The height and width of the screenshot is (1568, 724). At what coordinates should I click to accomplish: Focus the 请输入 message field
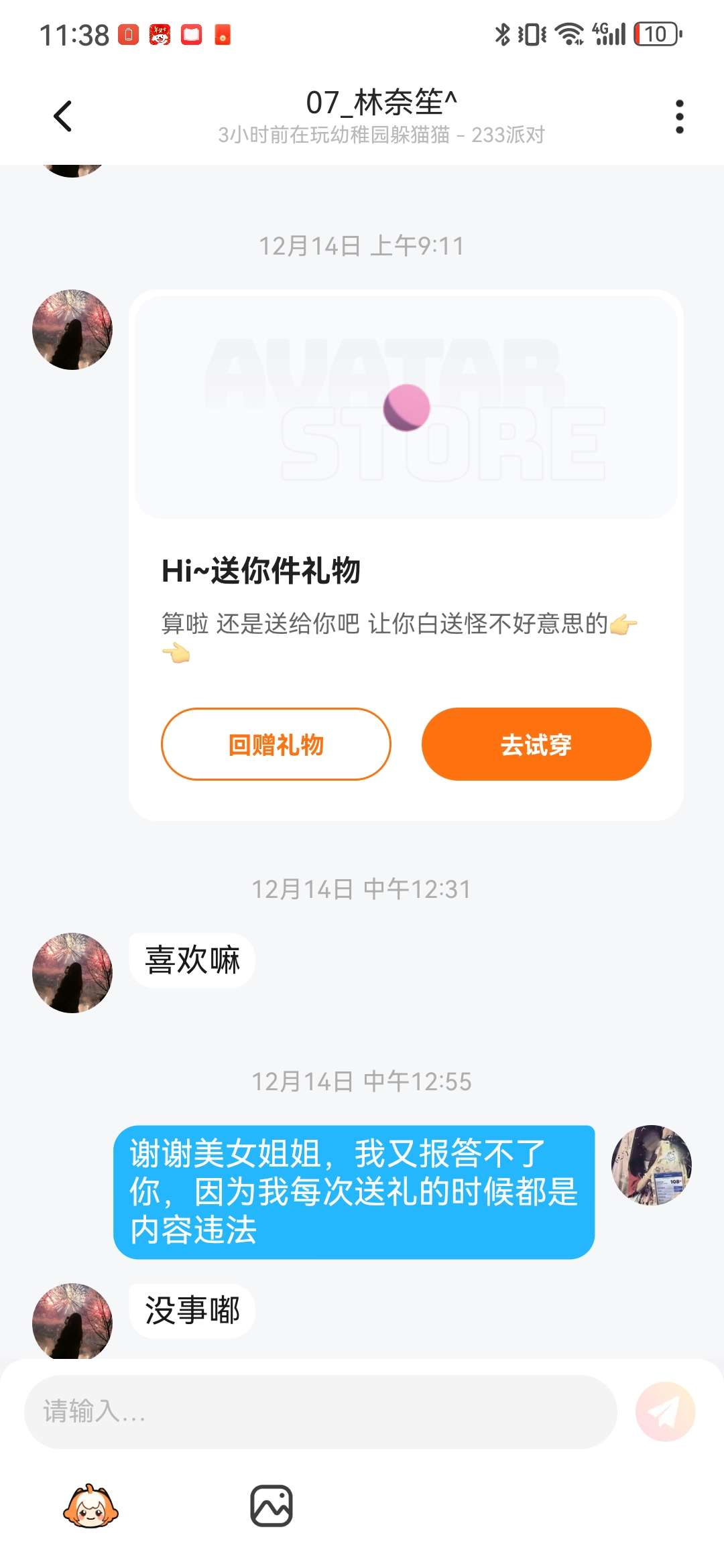coord(320,1411)
